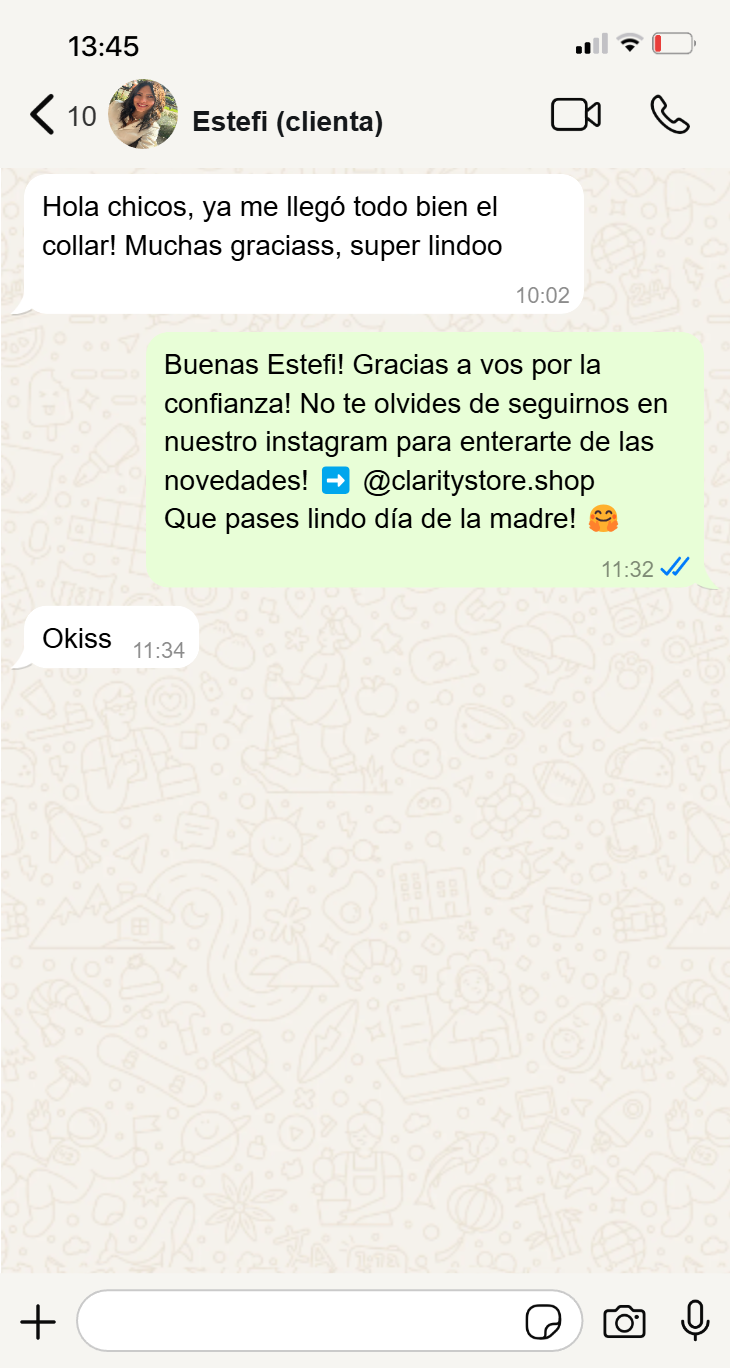The image size is (730, 1368).
Task: Open the camera to take a photo
Action: [x=624, y=1322]
